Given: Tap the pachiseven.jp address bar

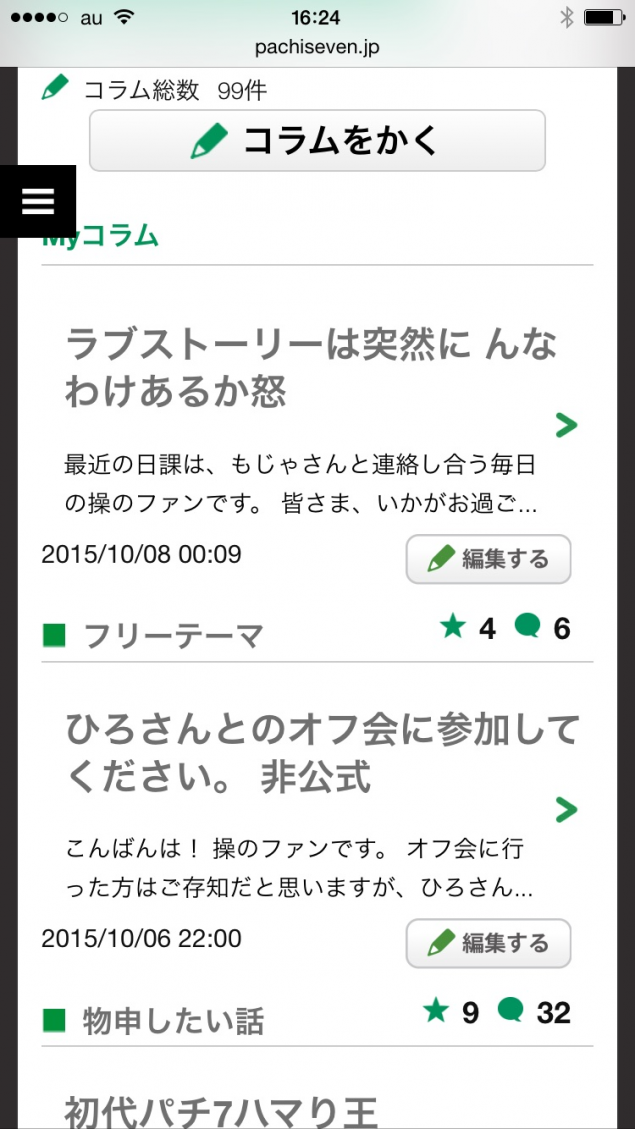Looking at the screenshot, I should 317,47.
